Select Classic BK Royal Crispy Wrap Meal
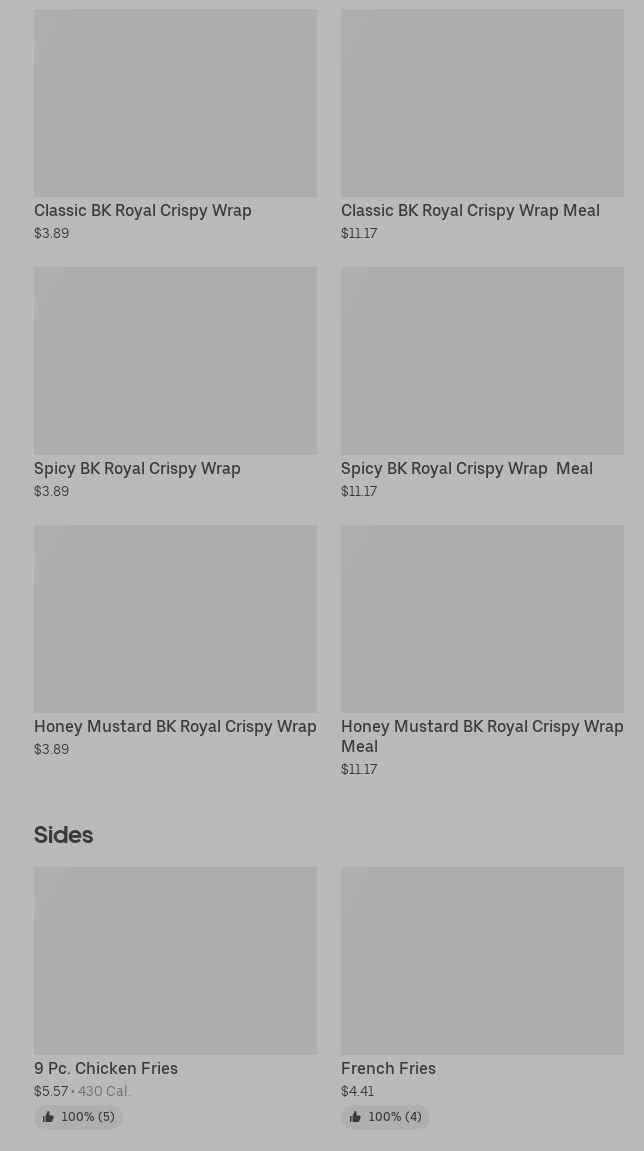 point(482,125)
